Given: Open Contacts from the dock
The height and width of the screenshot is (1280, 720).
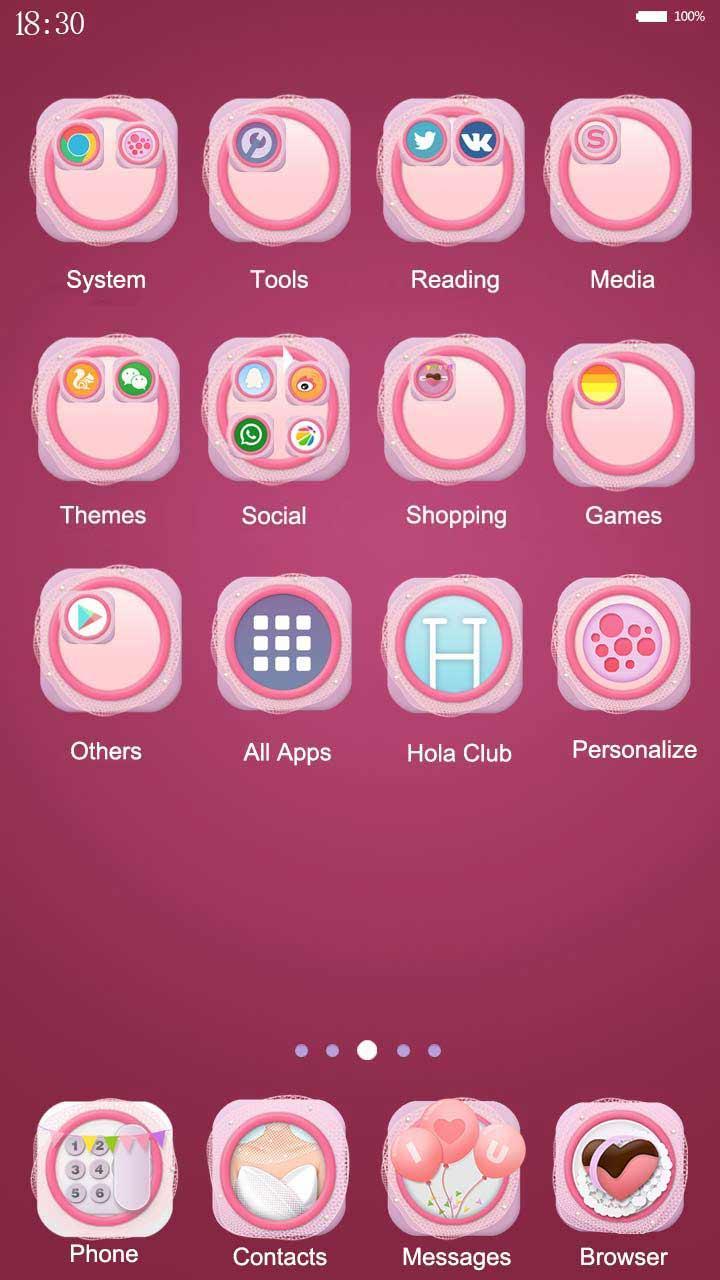Looking at the screenshot, I should click(x=279, y=1170).
